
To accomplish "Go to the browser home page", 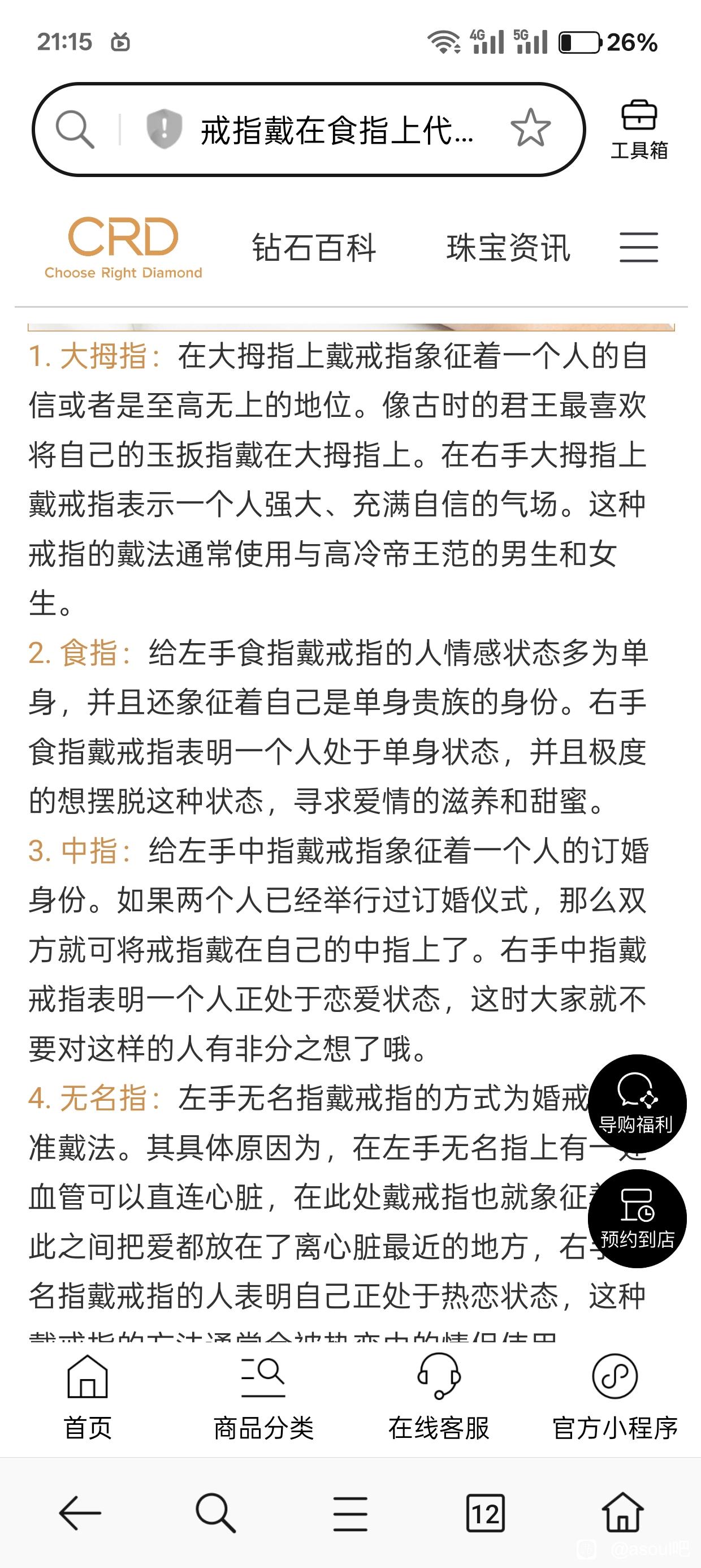I will coord(622,1512).
